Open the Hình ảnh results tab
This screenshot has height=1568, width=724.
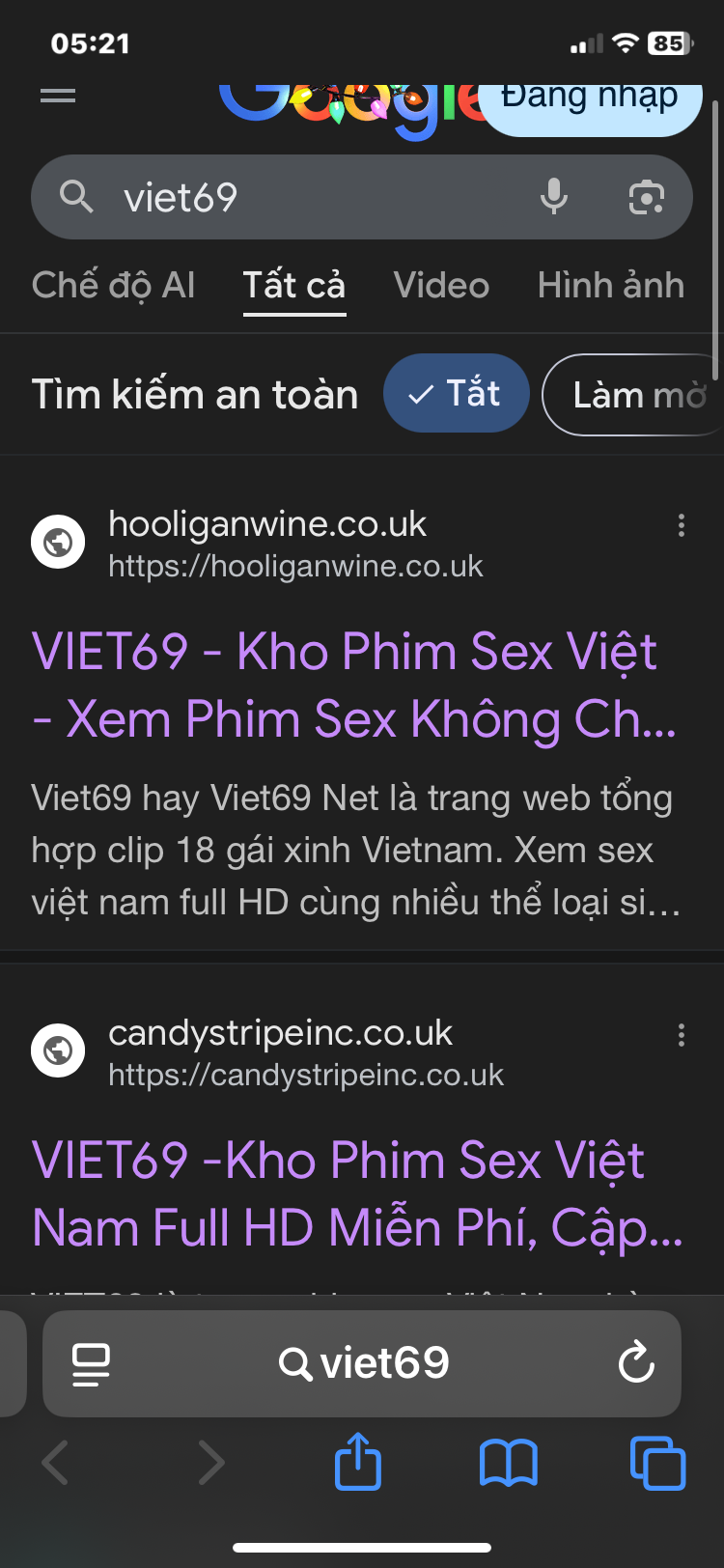[610, 285]
